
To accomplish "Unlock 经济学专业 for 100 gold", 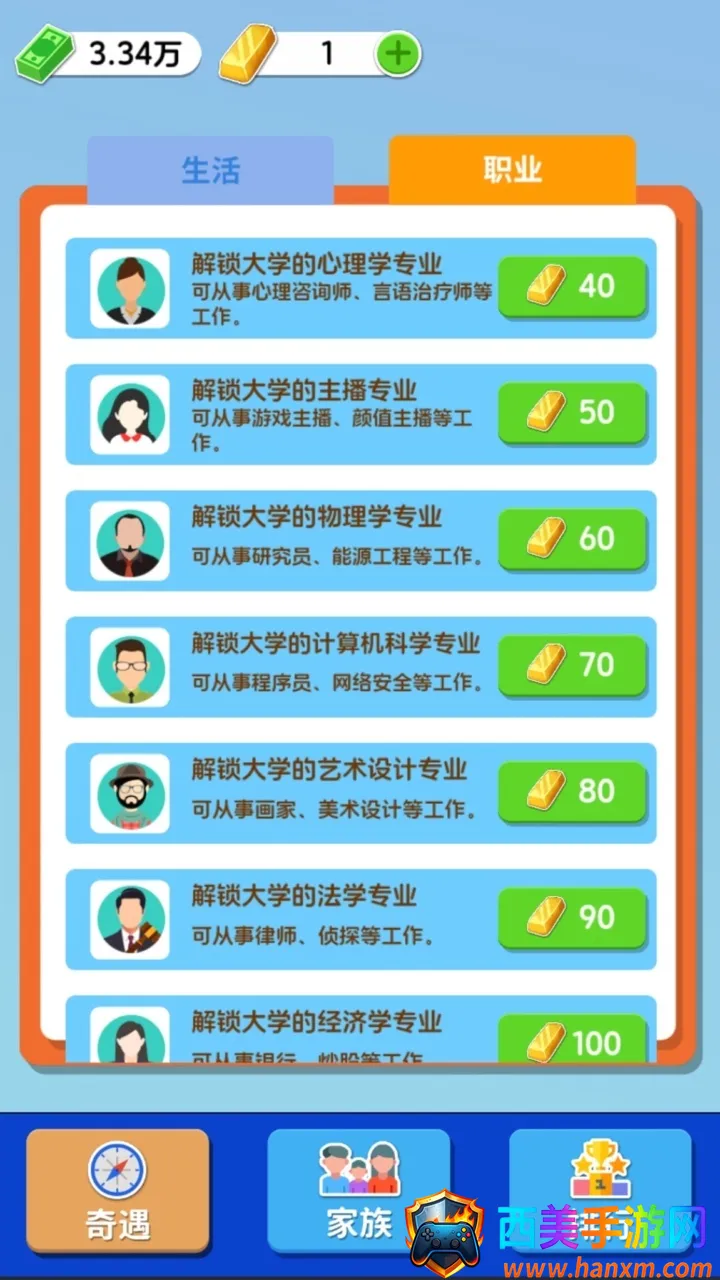I will (572, 1042).
